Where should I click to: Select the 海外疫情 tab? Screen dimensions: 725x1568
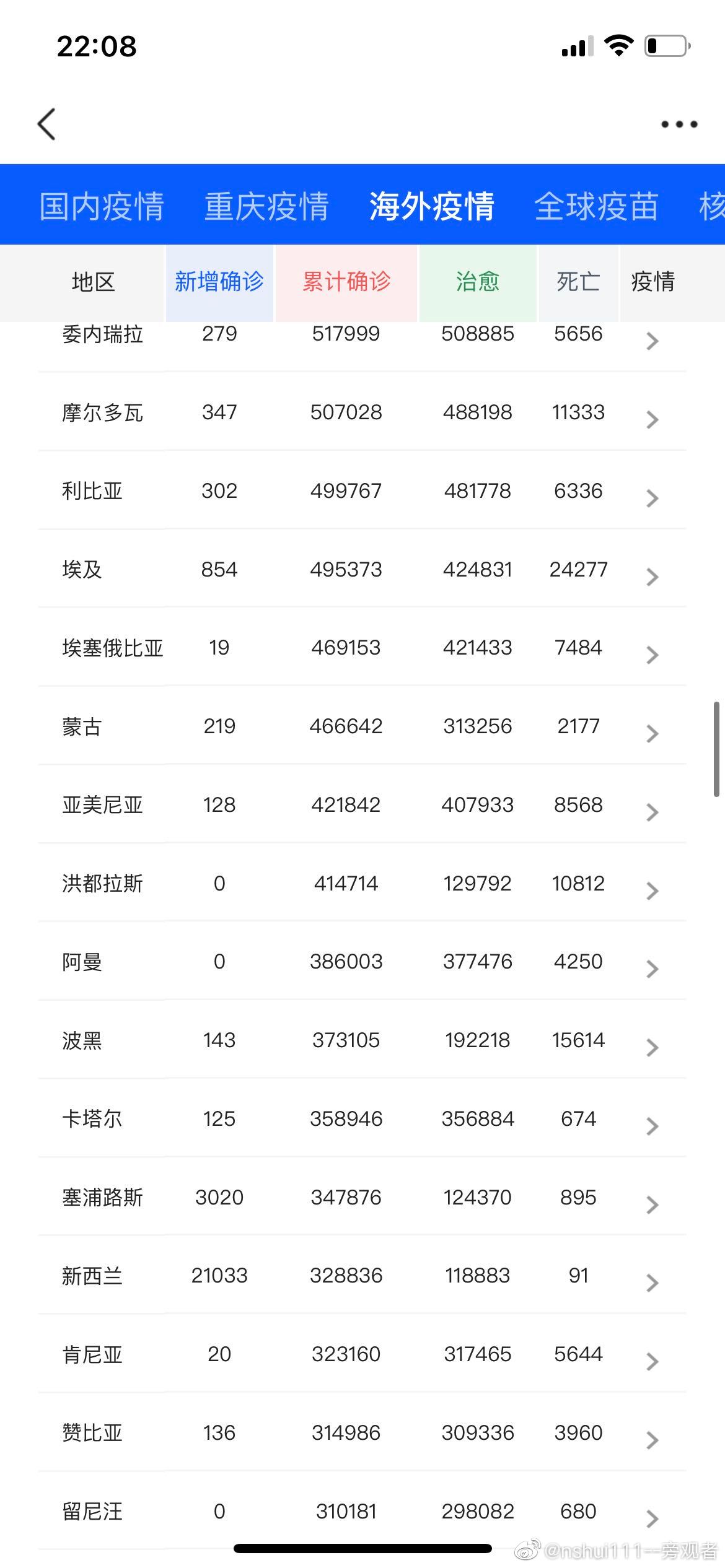point(432,206)
